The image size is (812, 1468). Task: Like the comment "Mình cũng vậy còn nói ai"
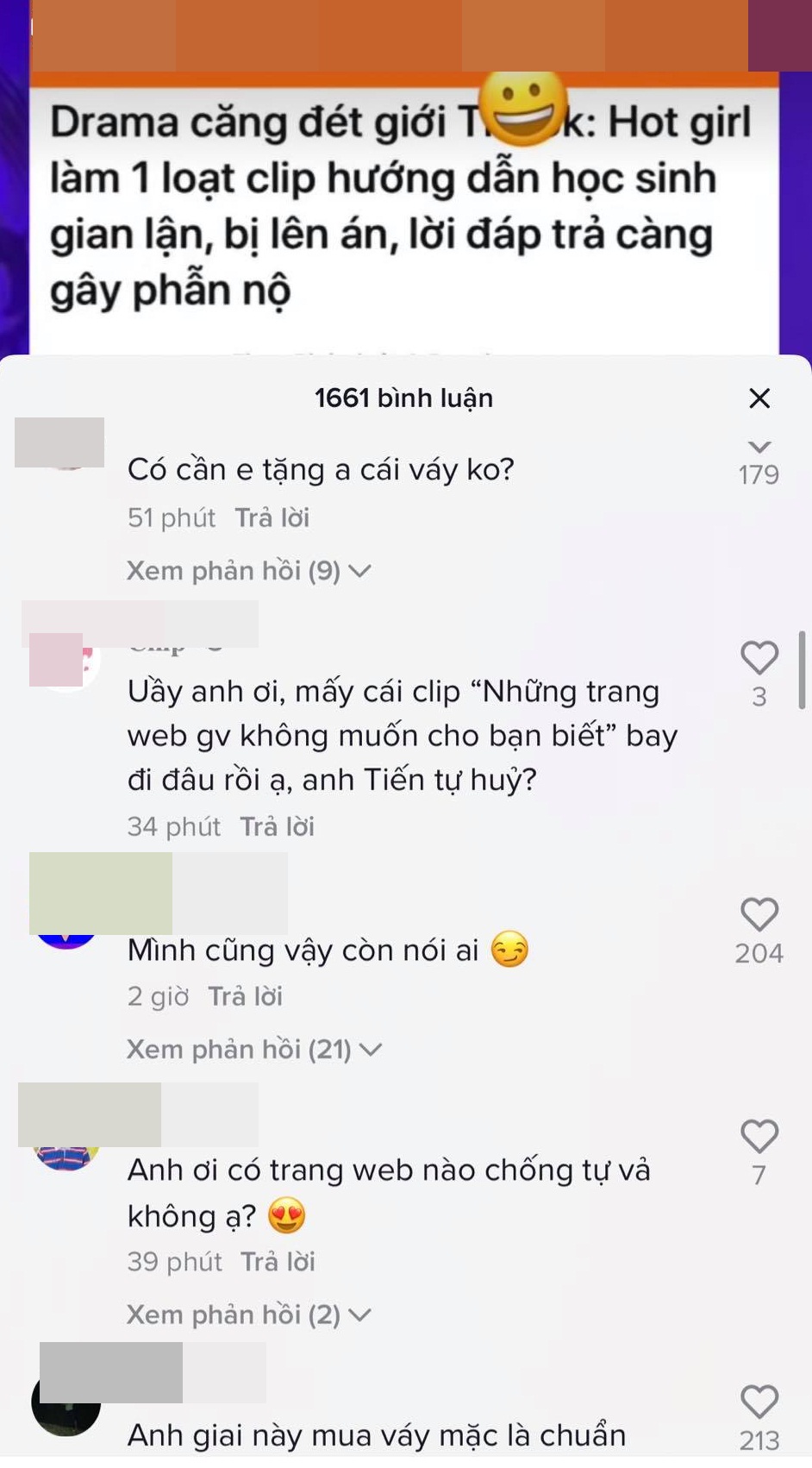tap(759, 915)
